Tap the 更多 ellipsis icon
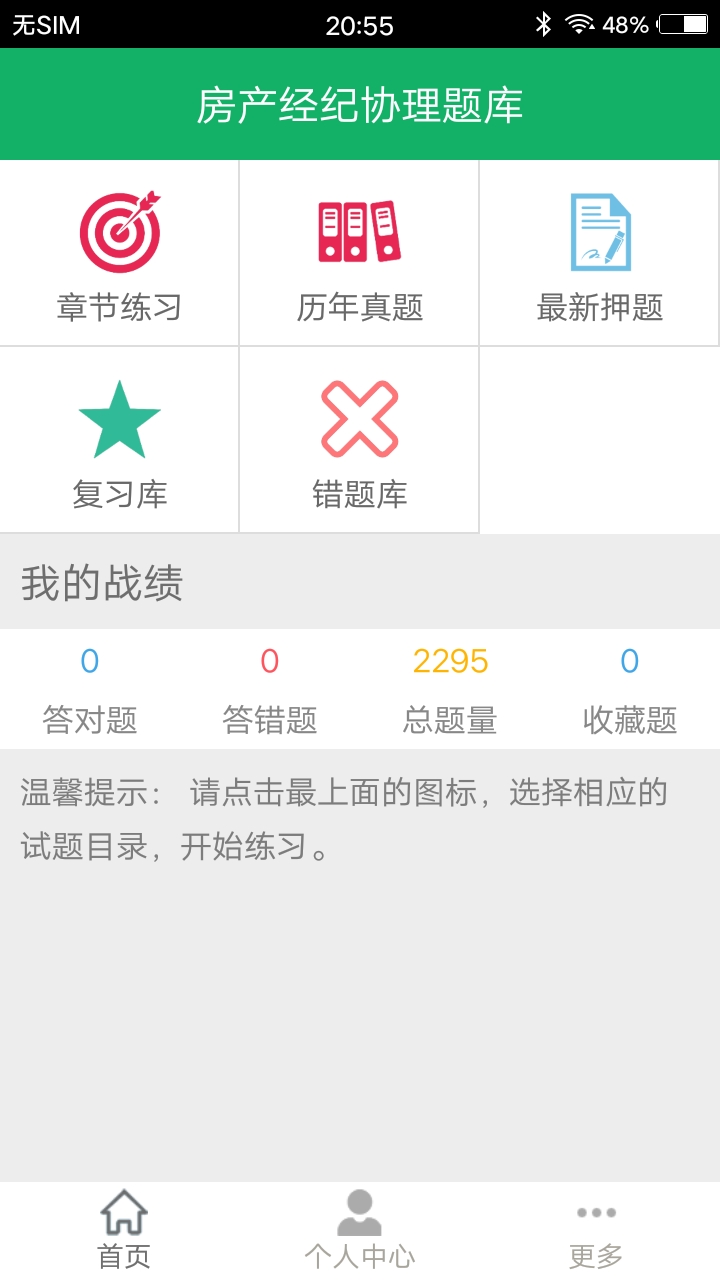Viewport: 720px width, 1280px height. coord(596,1212)
